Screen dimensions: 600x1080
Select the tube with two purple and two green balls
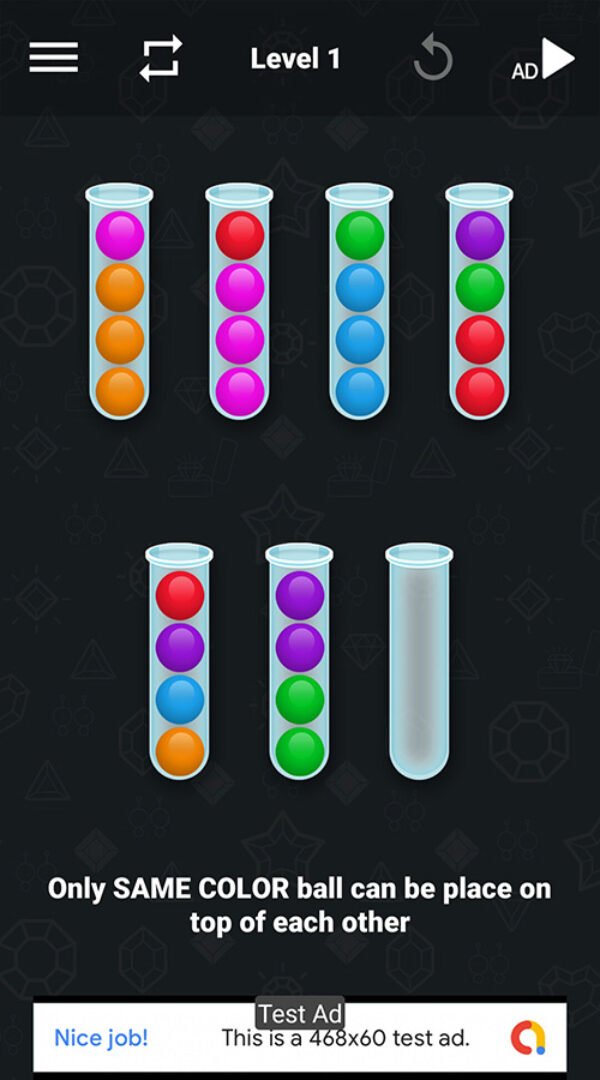click(x=299, y=662)
